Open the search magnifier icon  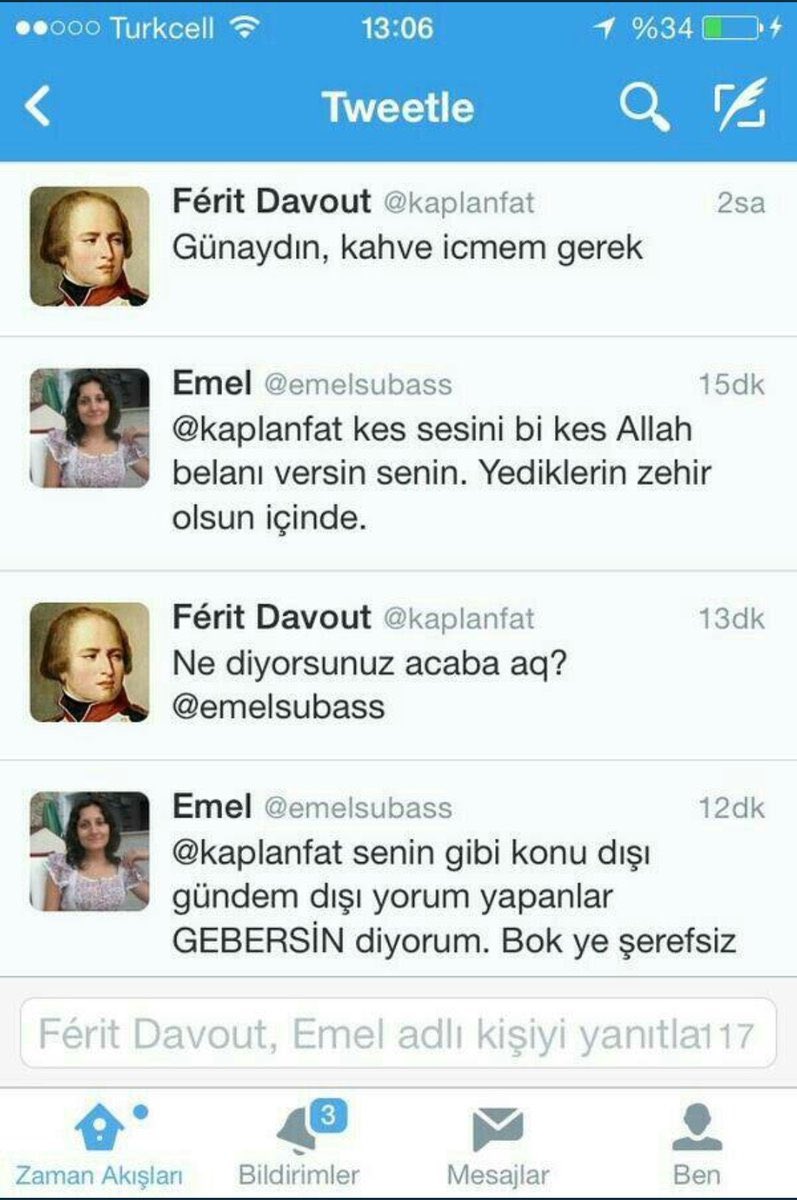[643, 106]
